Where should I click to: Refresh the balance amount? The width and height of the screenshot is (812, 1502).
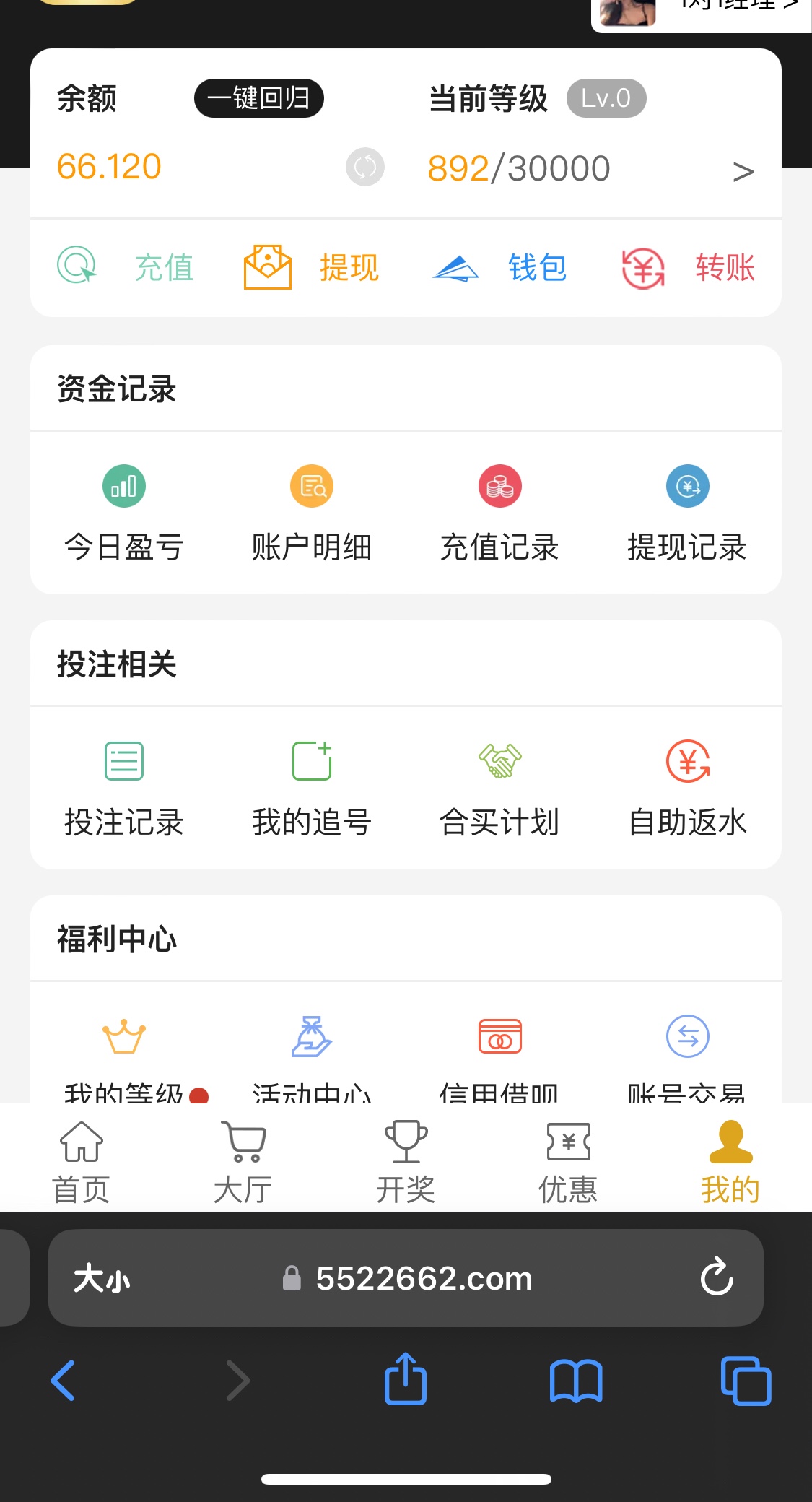[364, 168]
